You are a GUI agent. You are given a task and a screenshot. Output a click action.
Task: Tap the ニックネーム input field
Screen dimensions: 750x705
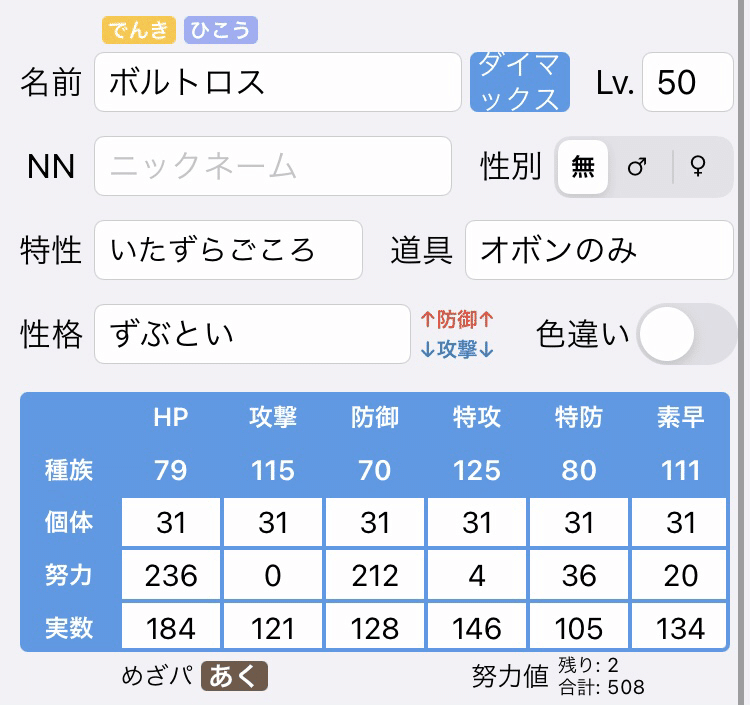(272, 166)
